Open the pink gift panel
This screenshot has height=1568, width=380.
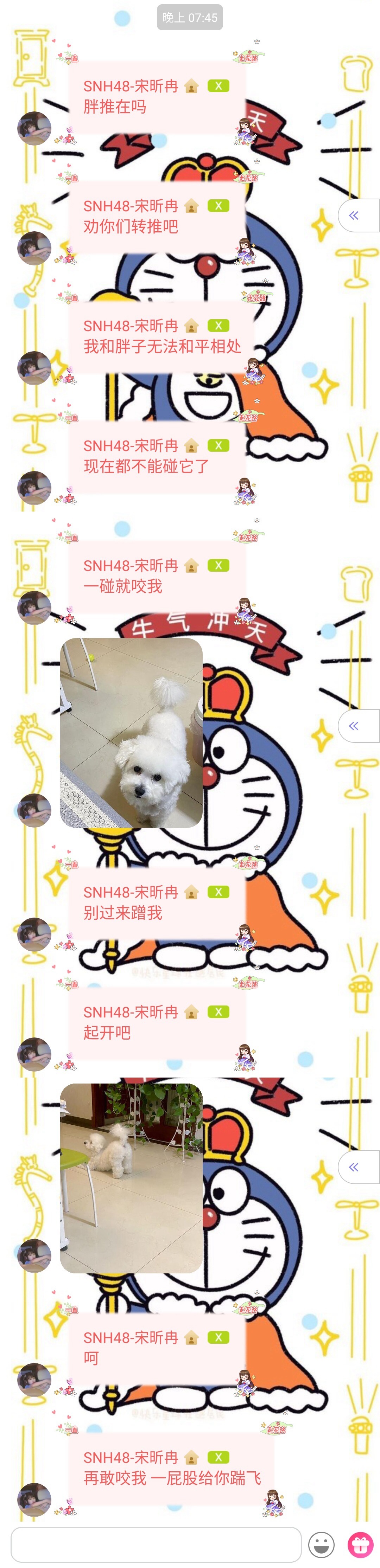pyautogui.click(x=360, y=1544)
